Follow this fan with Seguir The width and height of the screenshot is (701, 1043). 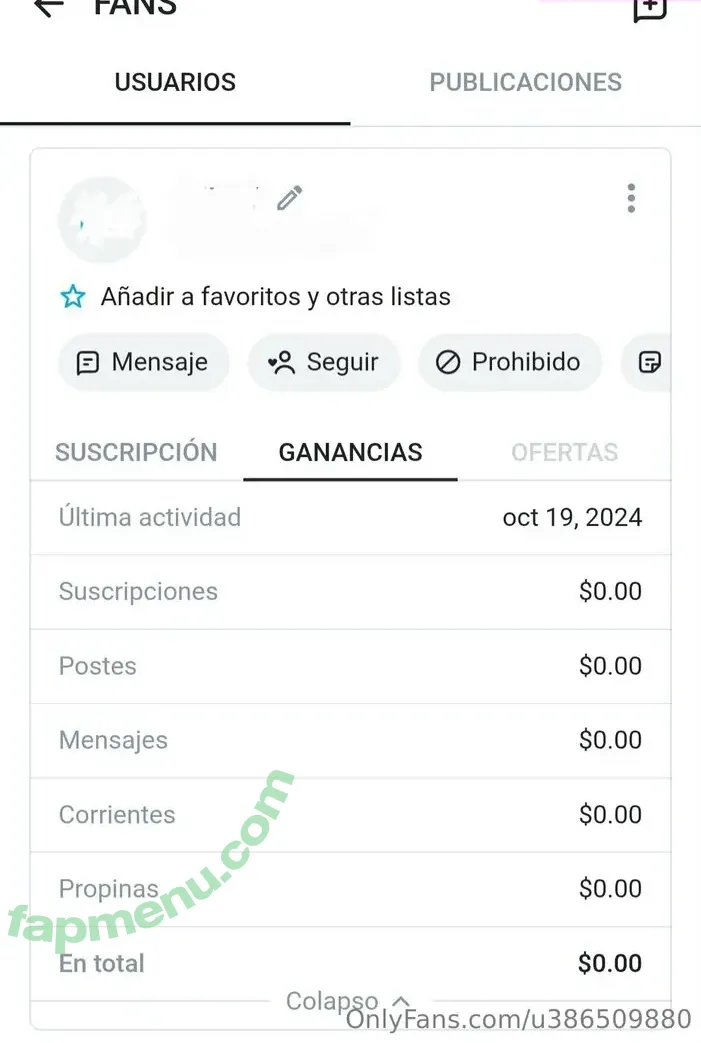(324, 362)
